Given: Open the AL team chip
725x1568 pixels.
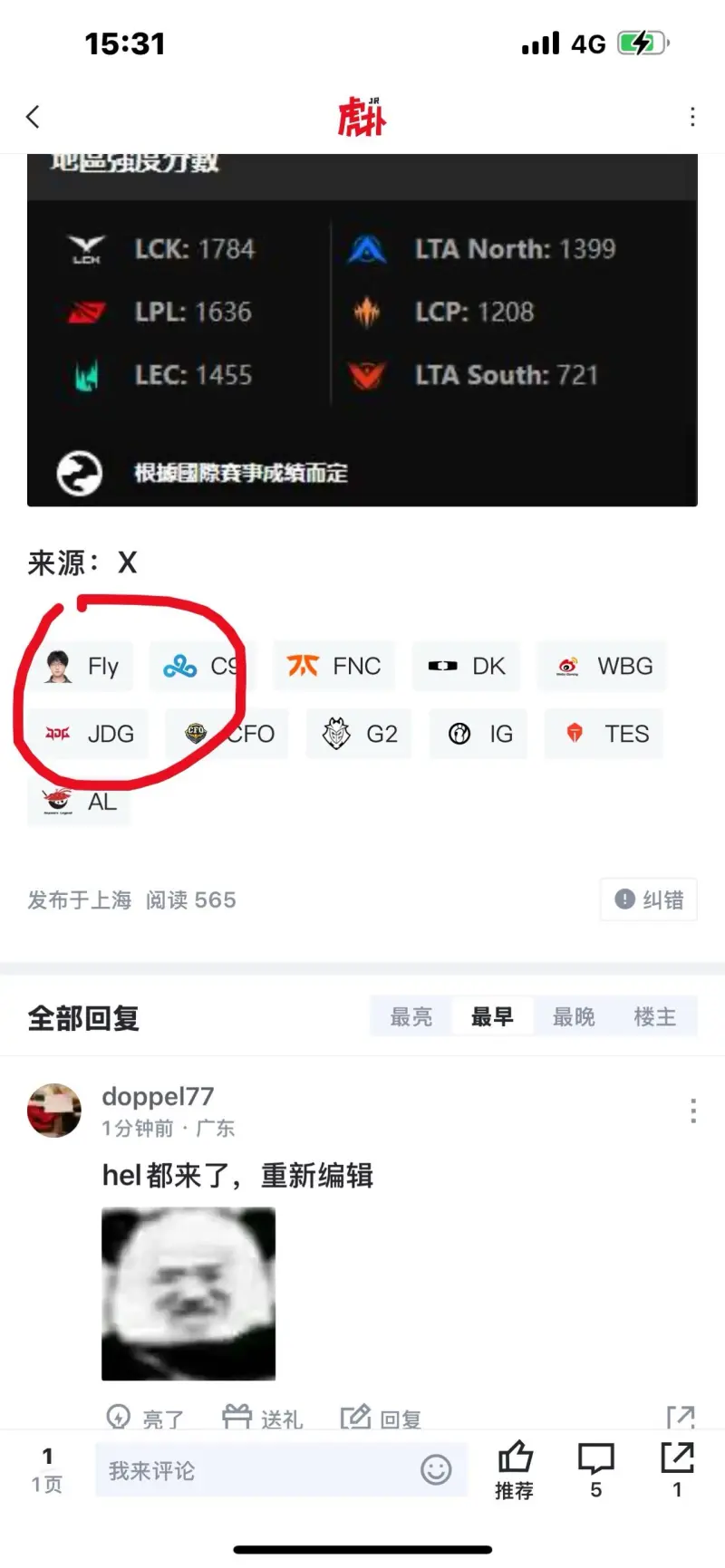Looking at the screenshot, I should pyautogui.click(x=80, y=802).
